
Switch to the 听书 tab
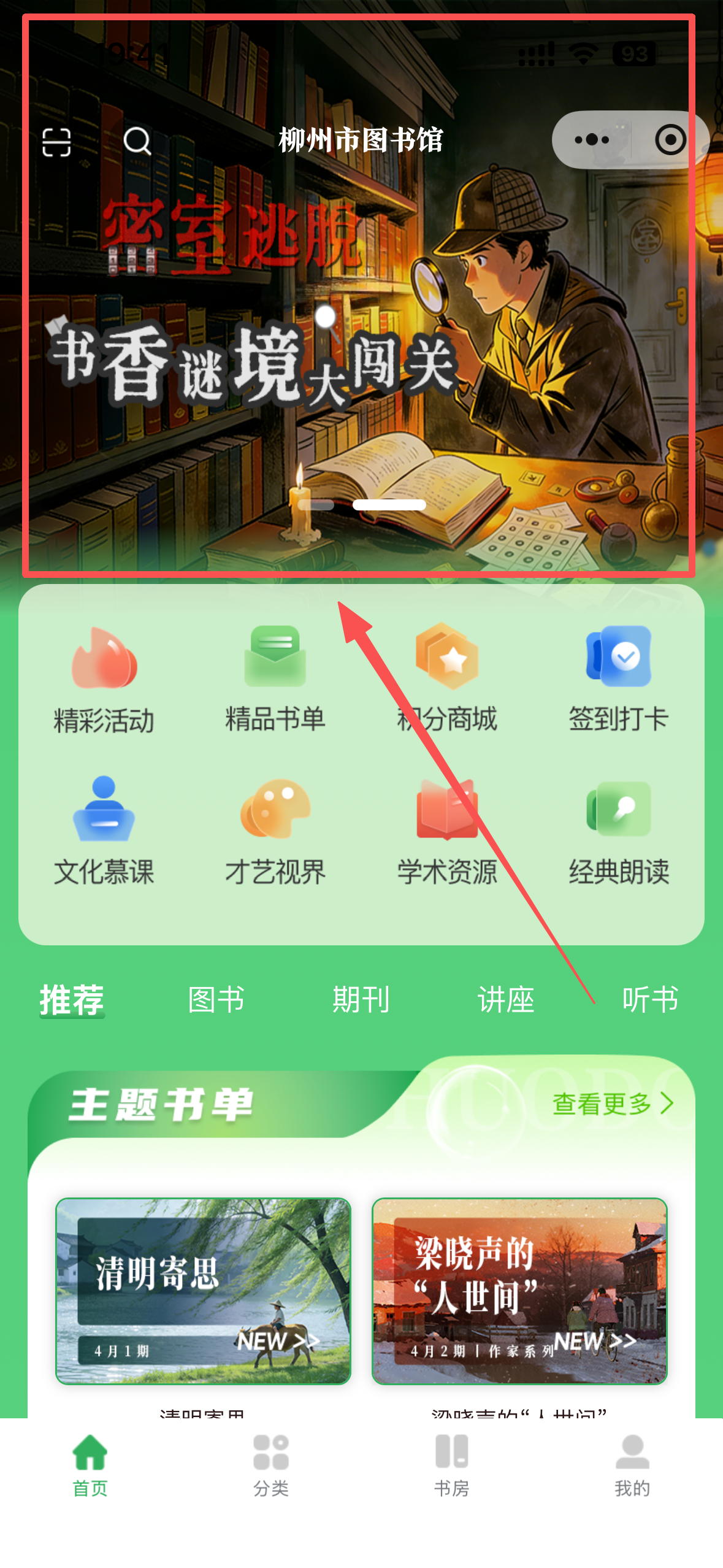pyautogui.click(x=650, y=999)
